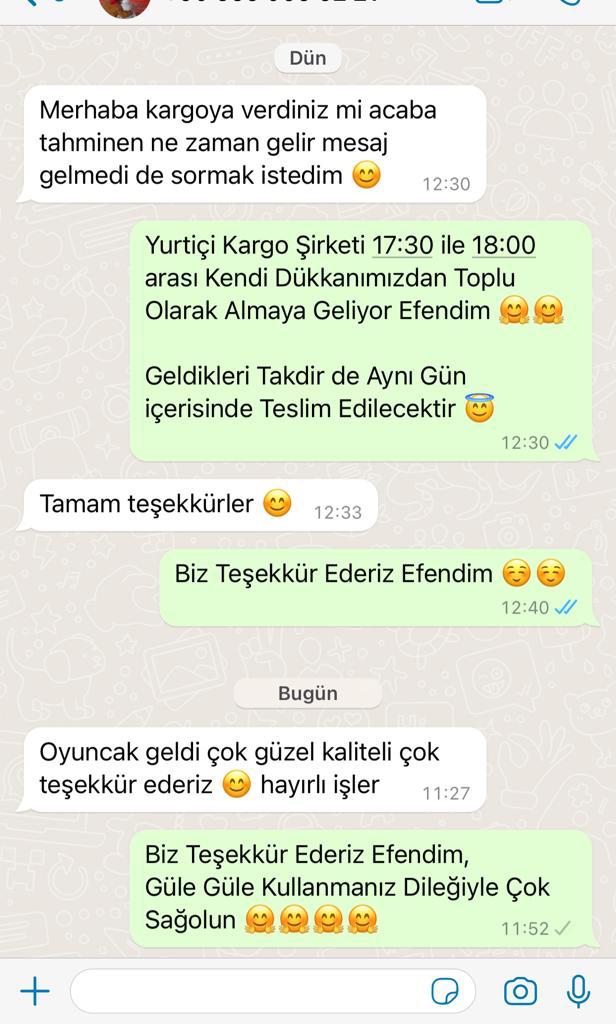Viewport: 616px width, 1024px height.
Task: Tap the microphone to record voice message
Action: (x=577, y=991)
